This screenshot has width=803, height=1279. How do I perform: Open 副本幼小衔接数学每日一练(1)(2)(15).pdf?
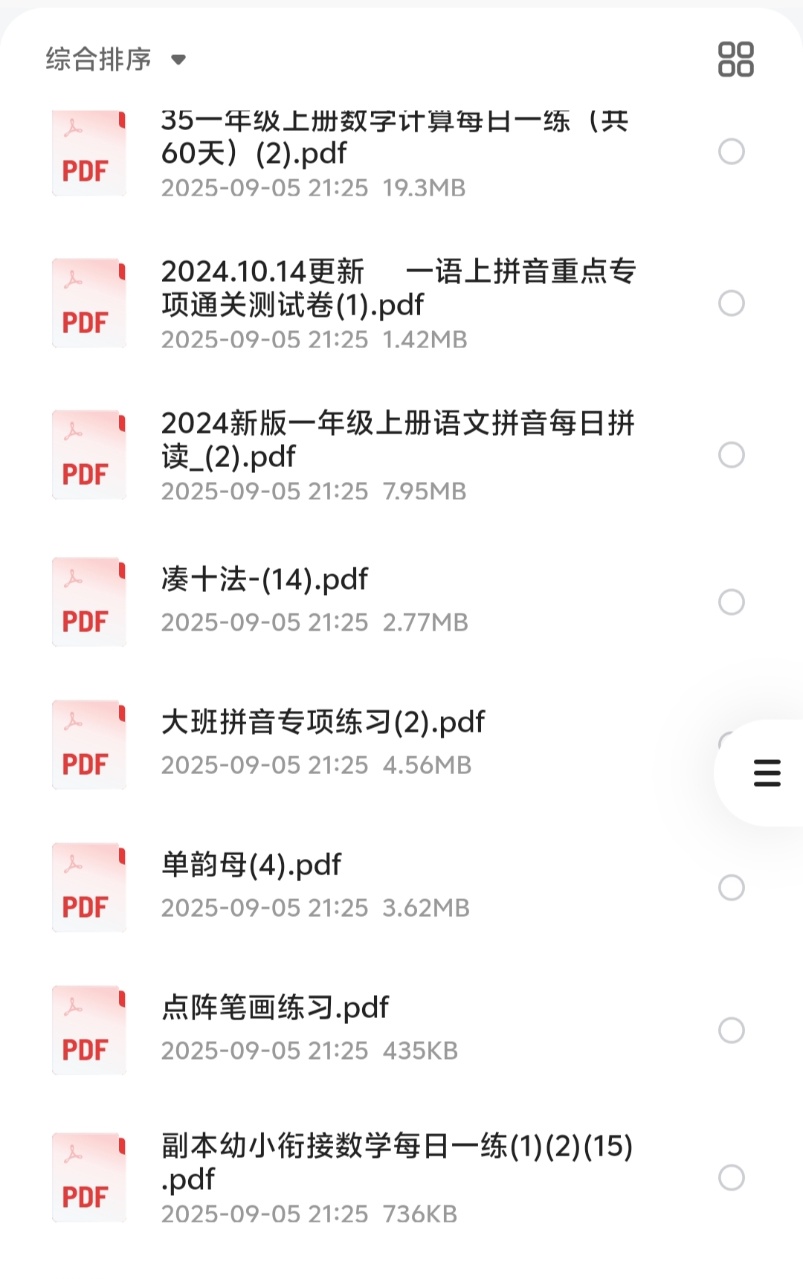(x=398, y=1162)
